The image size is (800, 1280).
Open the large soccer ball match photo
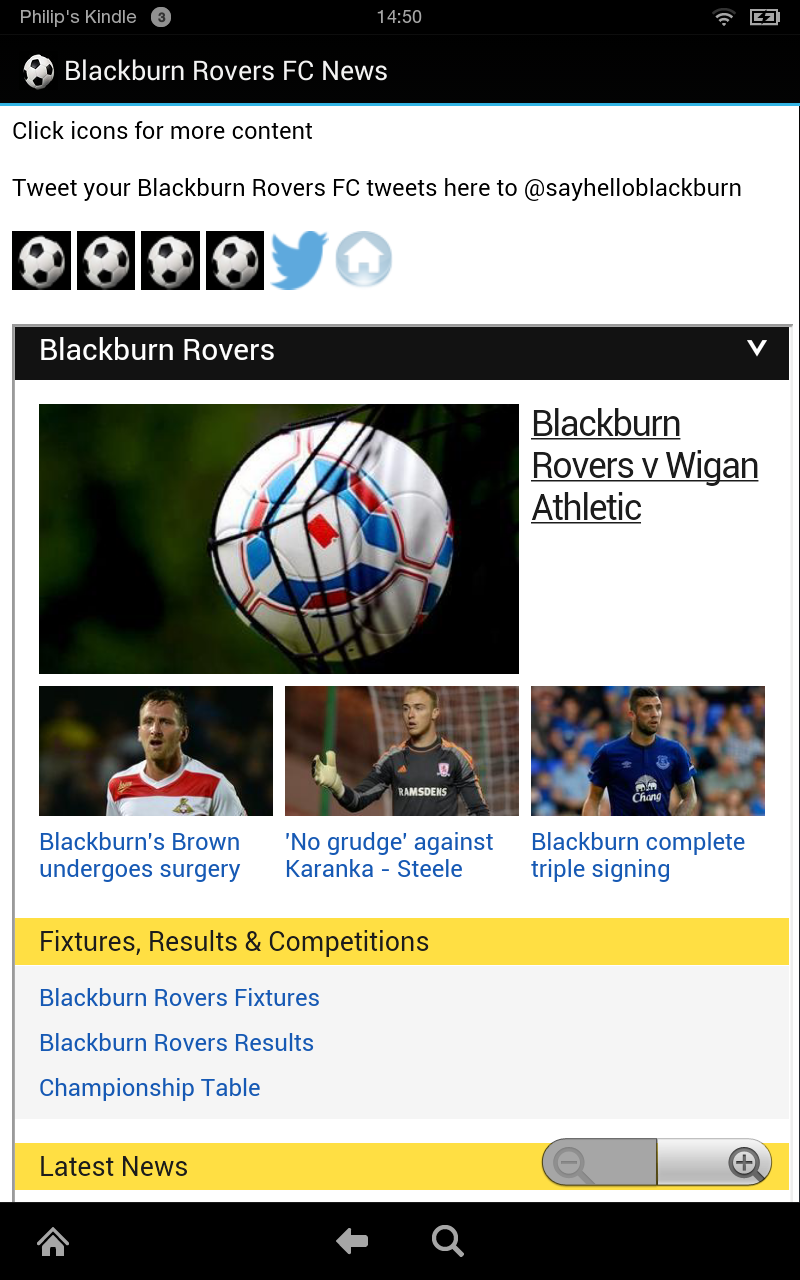pyautogui.click(x=278, y=538)
